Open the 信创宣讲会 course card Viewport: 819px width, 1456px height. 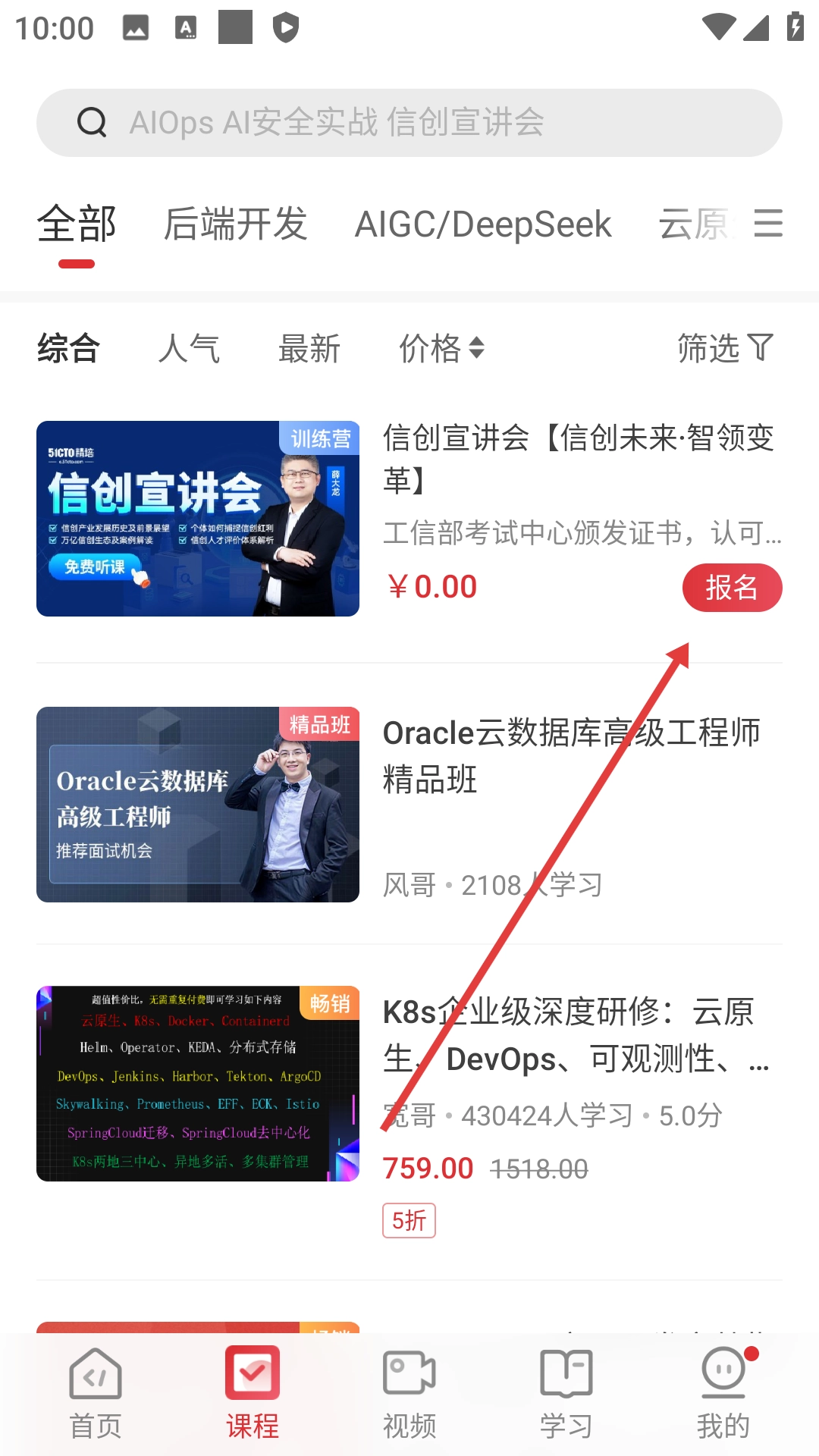[198, 519]
